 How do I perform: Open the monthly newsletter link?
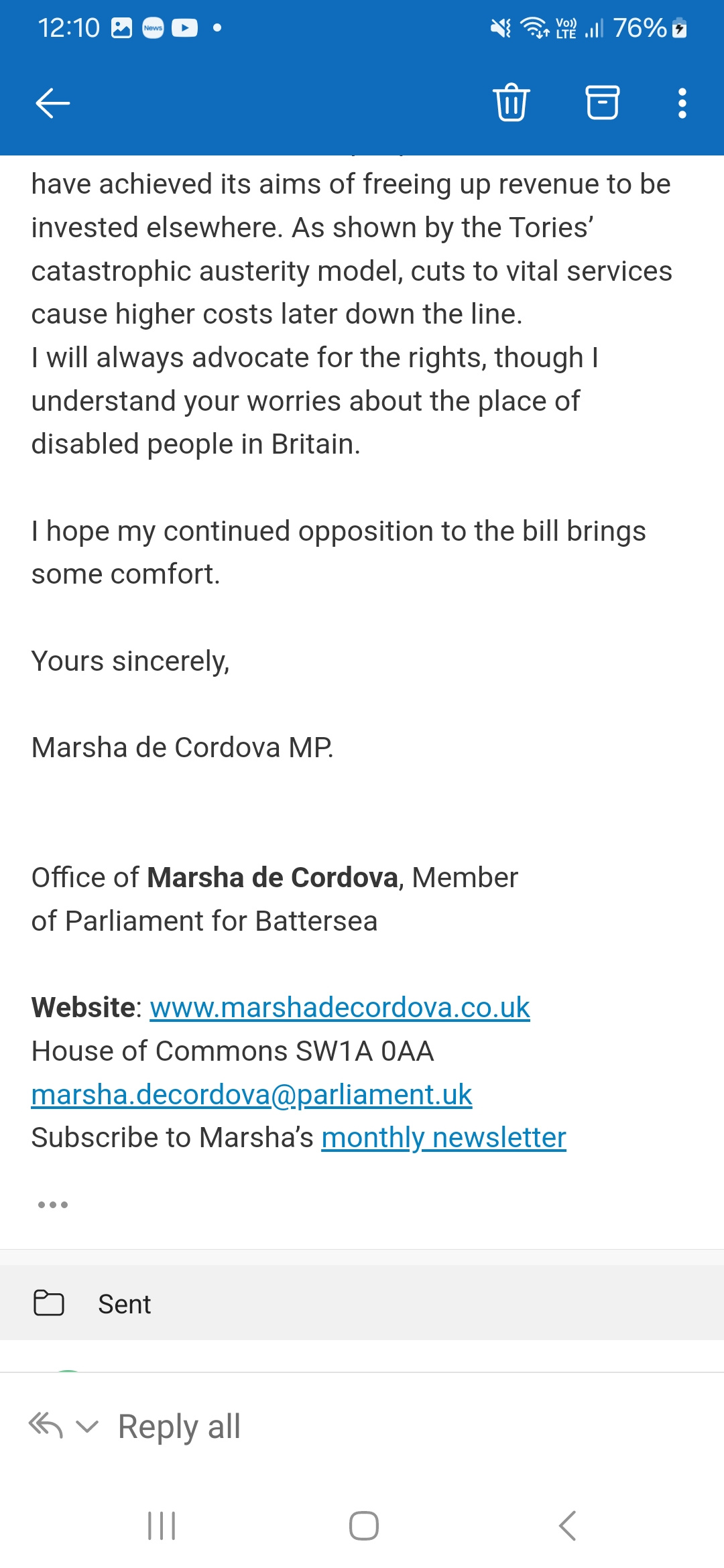(444, 1138)
